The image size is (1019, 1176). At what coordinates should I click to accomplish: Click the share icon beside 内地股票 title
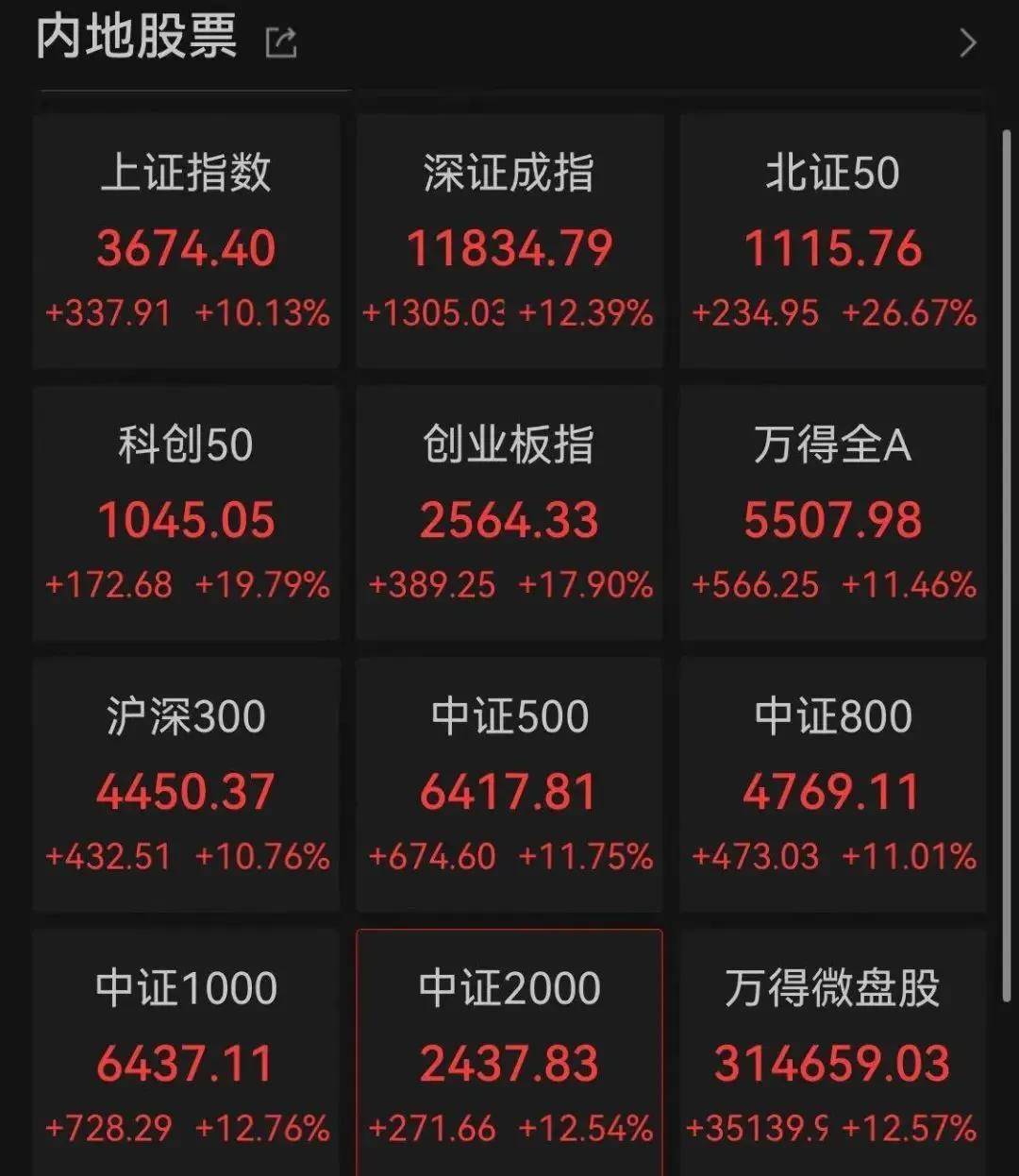[x=281, y=41]
